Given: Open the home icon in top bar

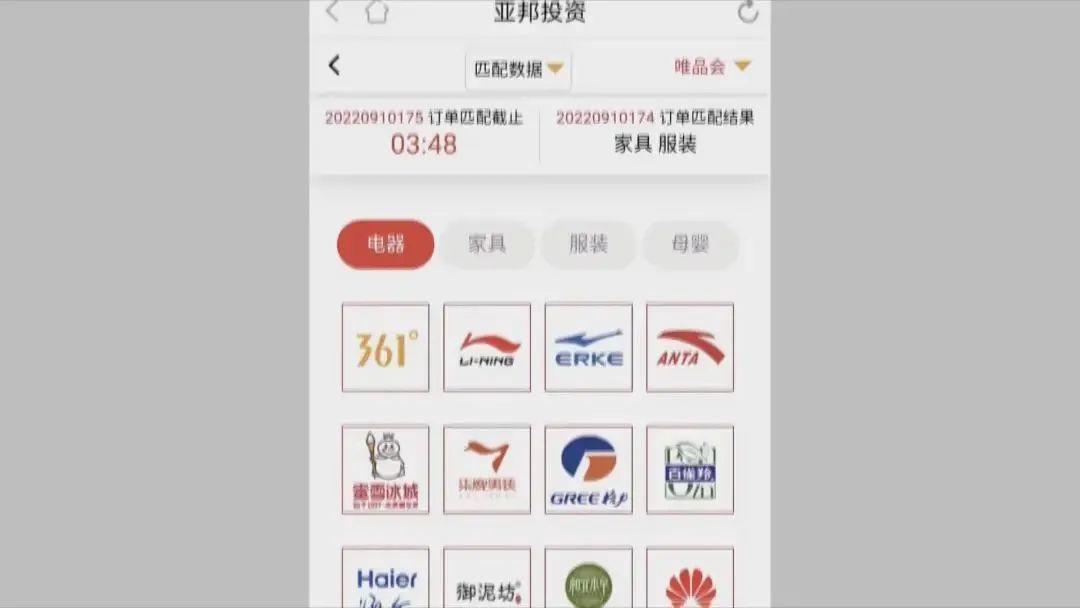Looking at the screenshot, I should [x=376, y=12].
